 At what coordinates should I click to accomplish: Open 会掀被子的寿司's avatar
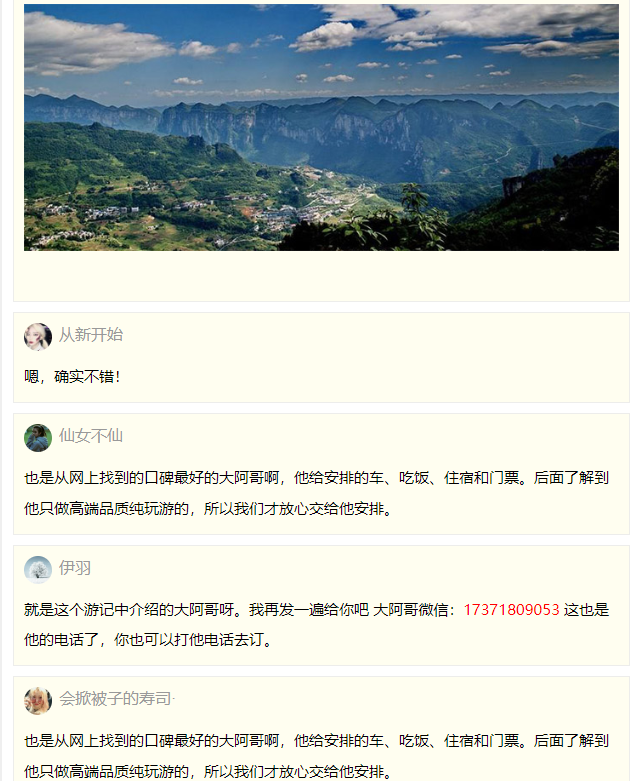click(38, 700)
